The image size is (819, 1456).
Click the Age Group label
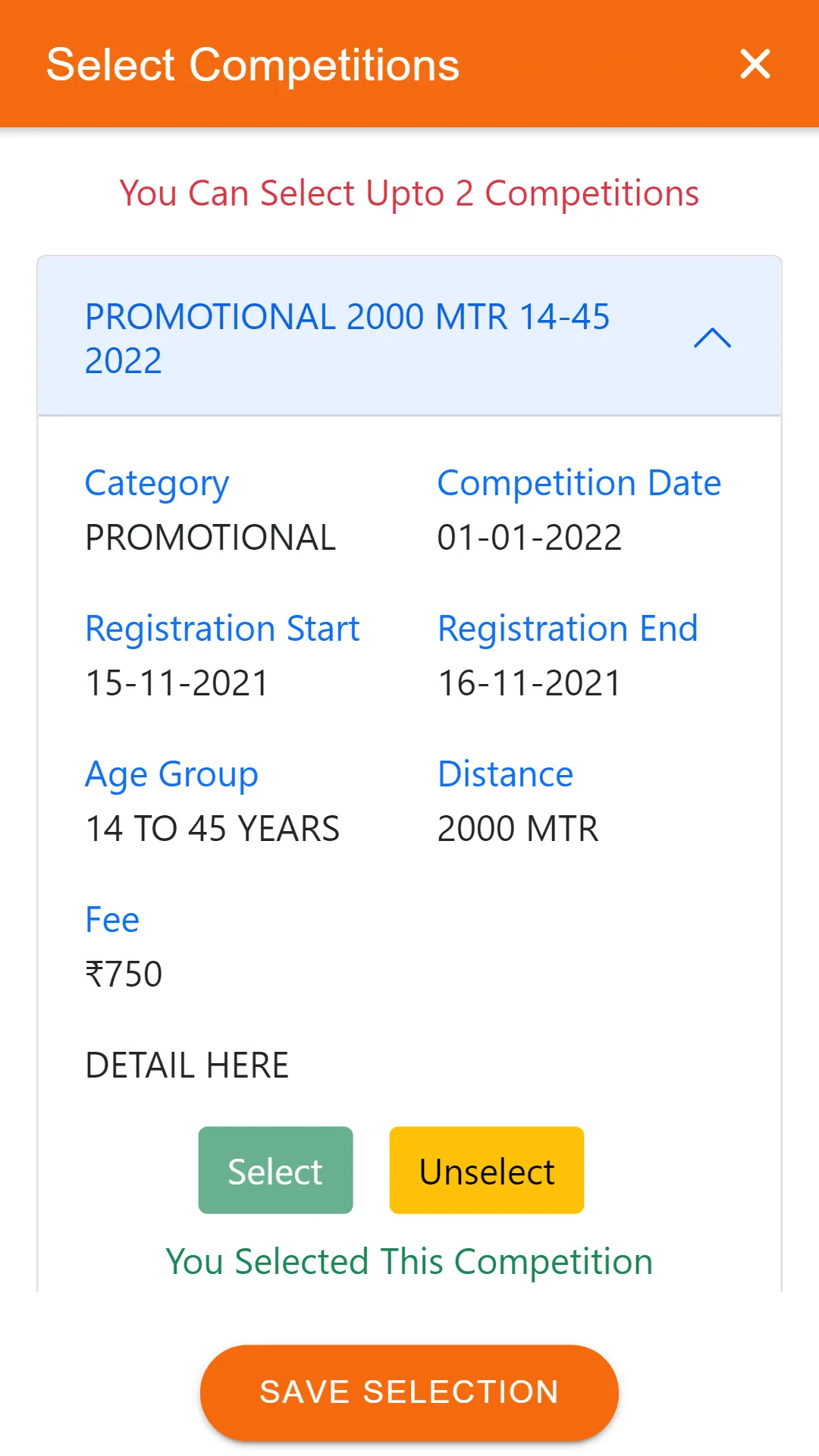tap(171, 774)
